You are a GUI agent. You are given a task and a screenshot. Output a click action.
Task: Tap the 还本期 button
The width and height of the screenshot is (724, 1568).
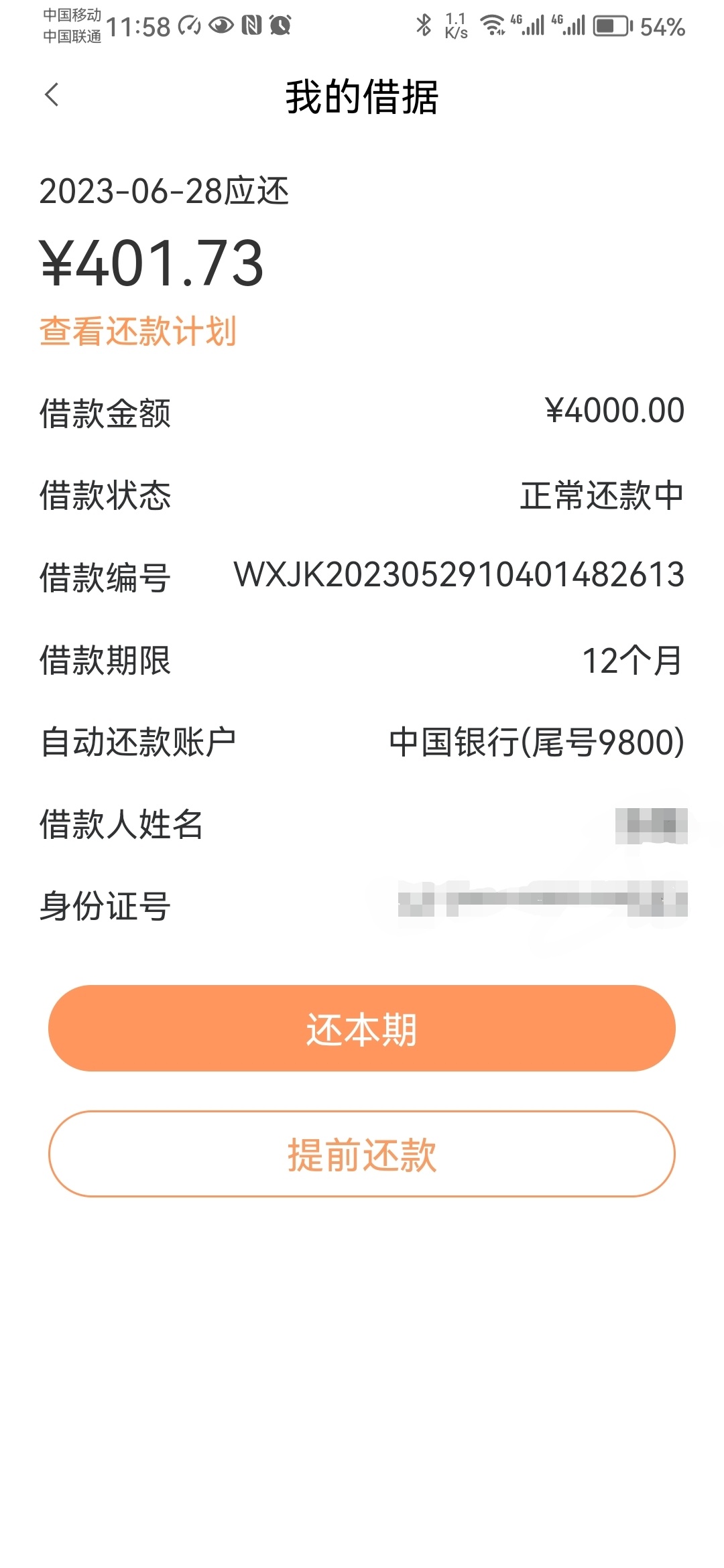(x=362, y=1028)
